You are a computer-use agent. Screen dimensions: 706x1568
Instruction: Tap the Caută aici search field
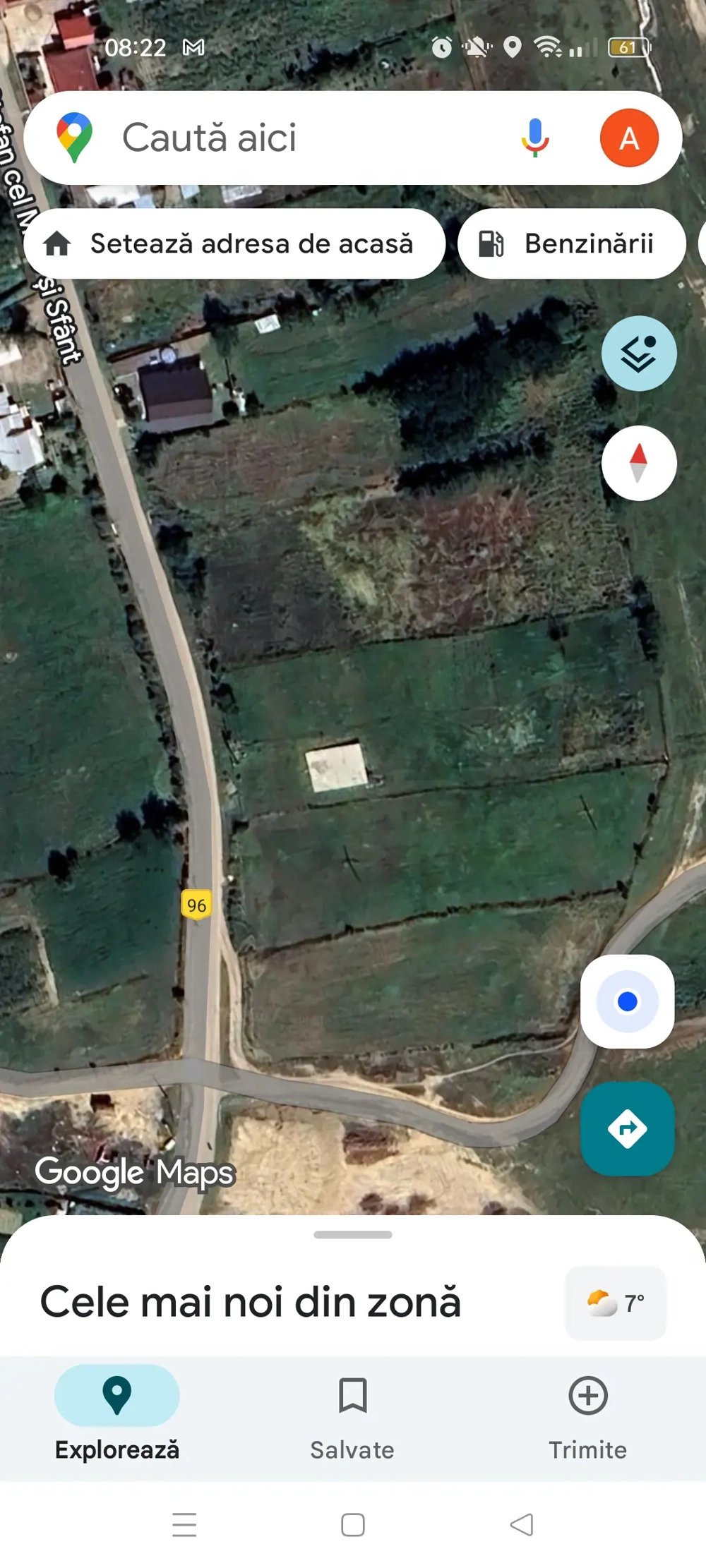tap(282, 137)
